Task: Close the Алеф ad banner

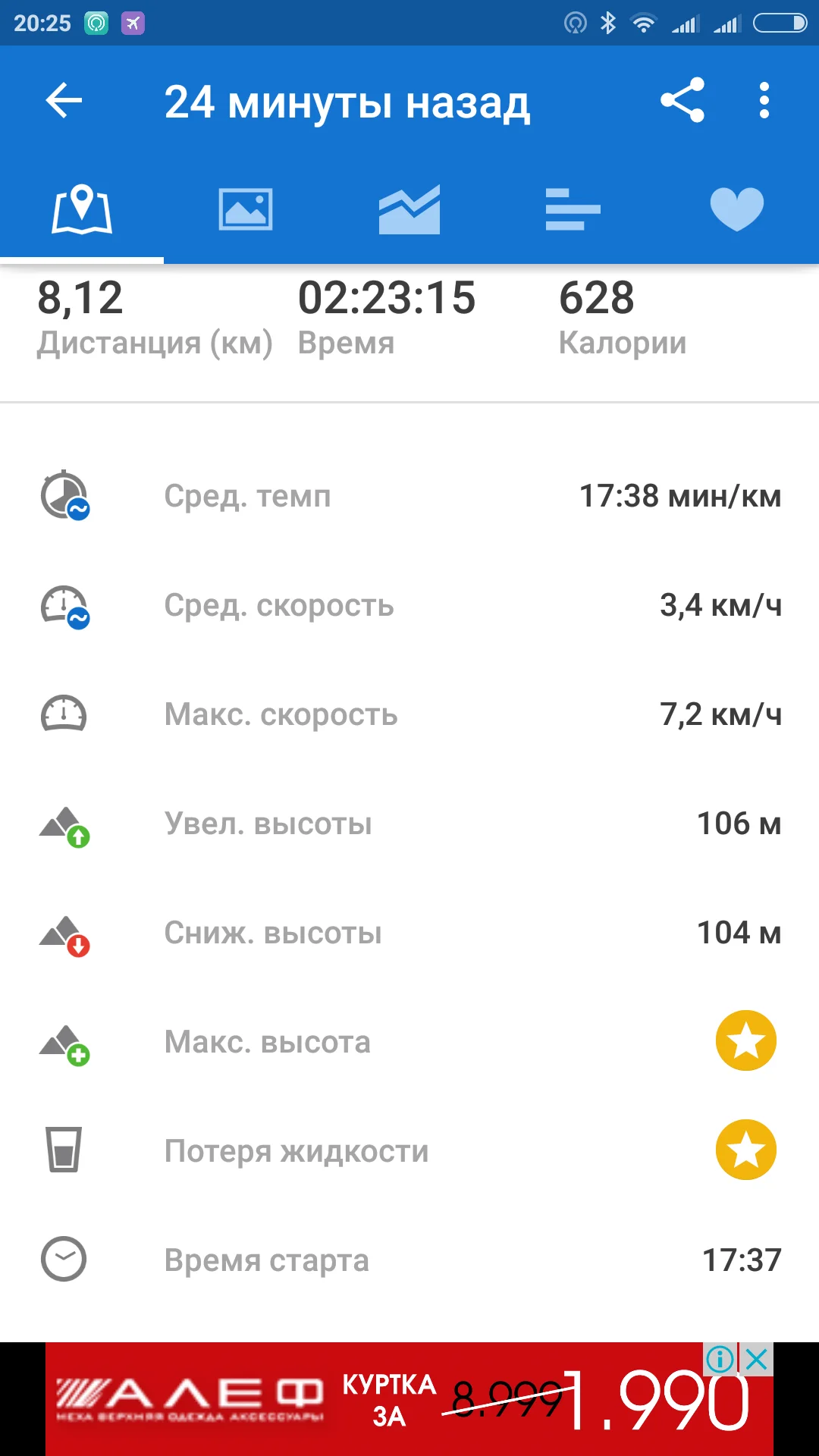Action: [757, 1360]
